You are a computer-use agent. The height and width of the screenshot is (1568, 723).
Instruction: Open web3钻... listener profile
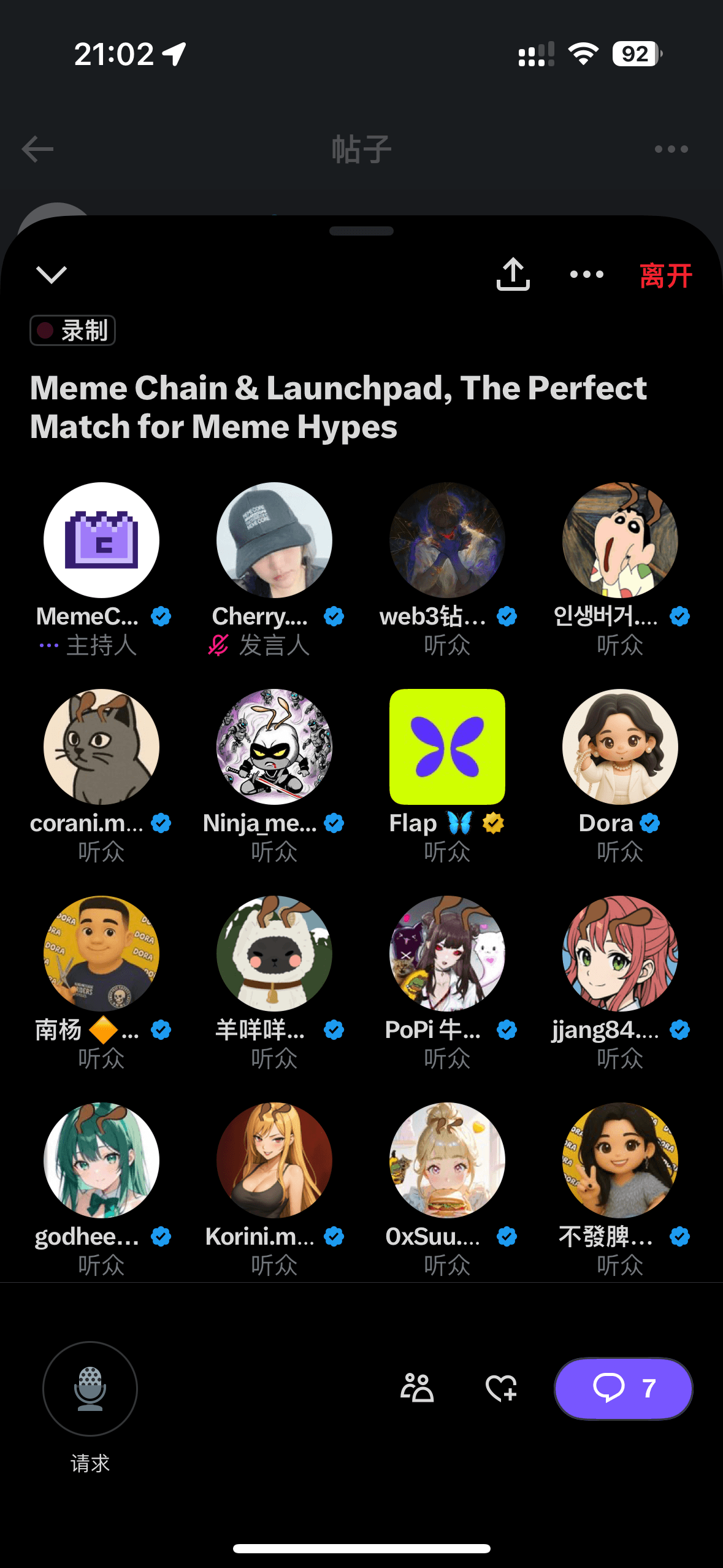click(x=447, y=540)
